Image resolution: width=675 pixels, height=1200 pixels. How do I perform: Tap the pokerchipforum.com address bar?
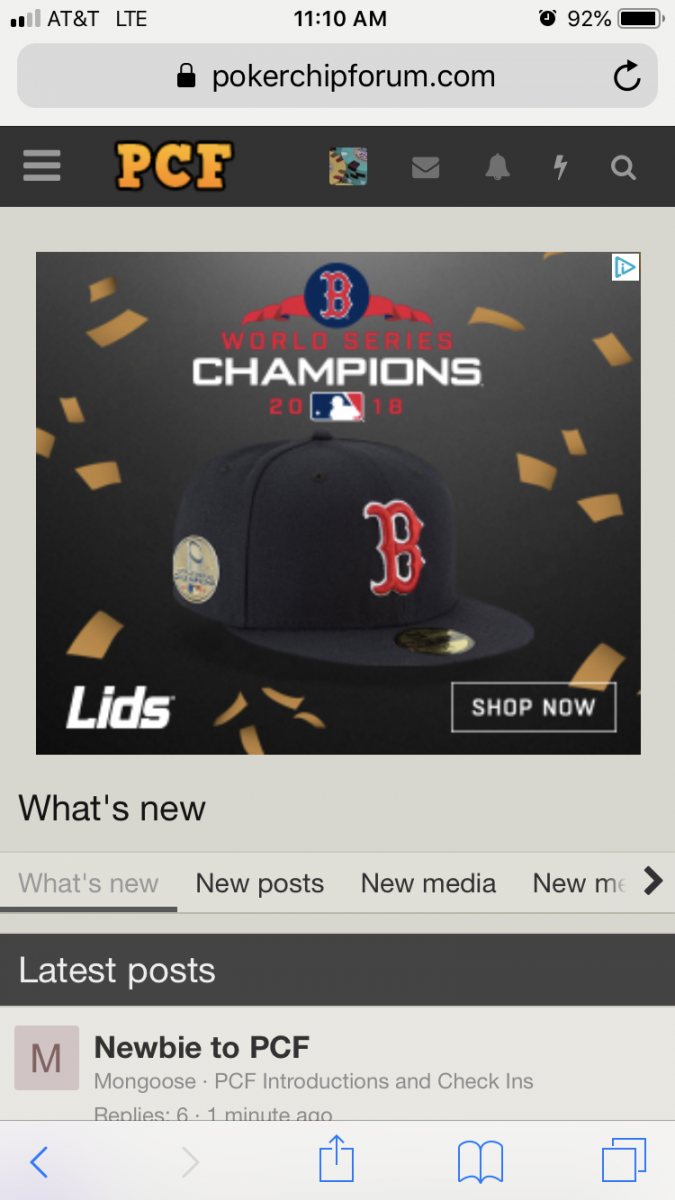coord(337,76)
